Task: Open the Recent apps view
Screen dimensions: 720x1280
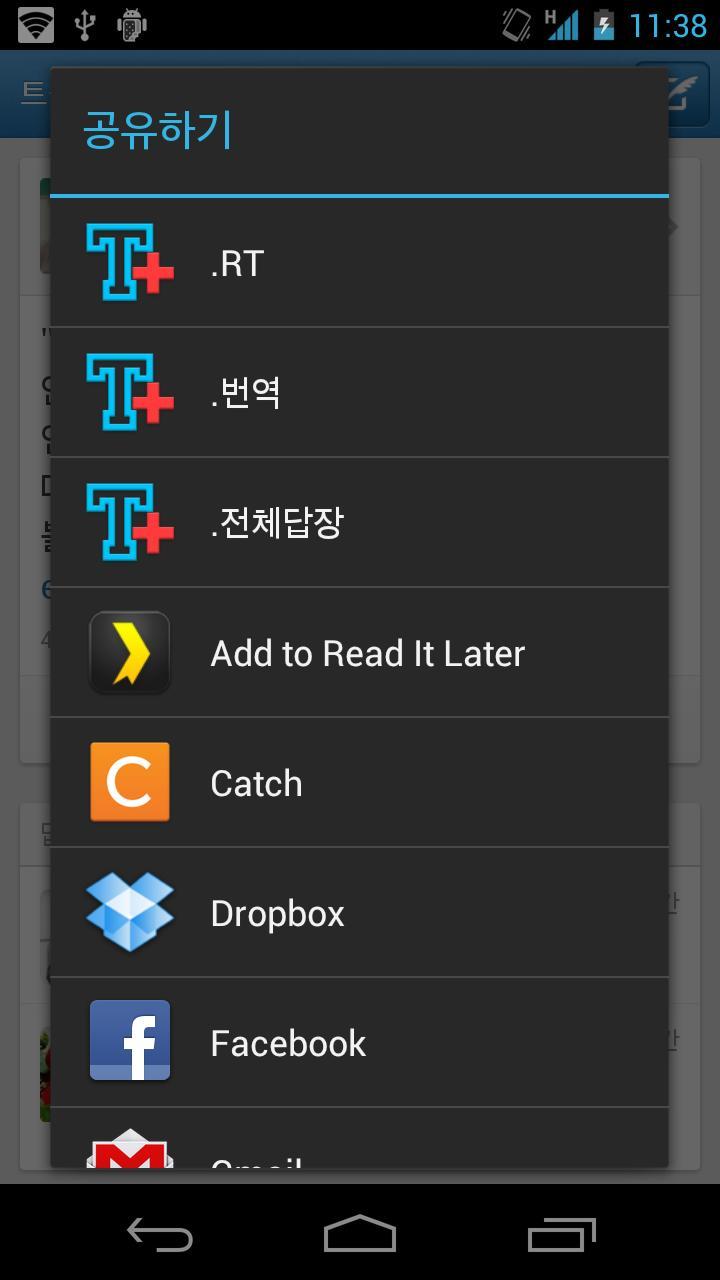Action: [560, 1234]
